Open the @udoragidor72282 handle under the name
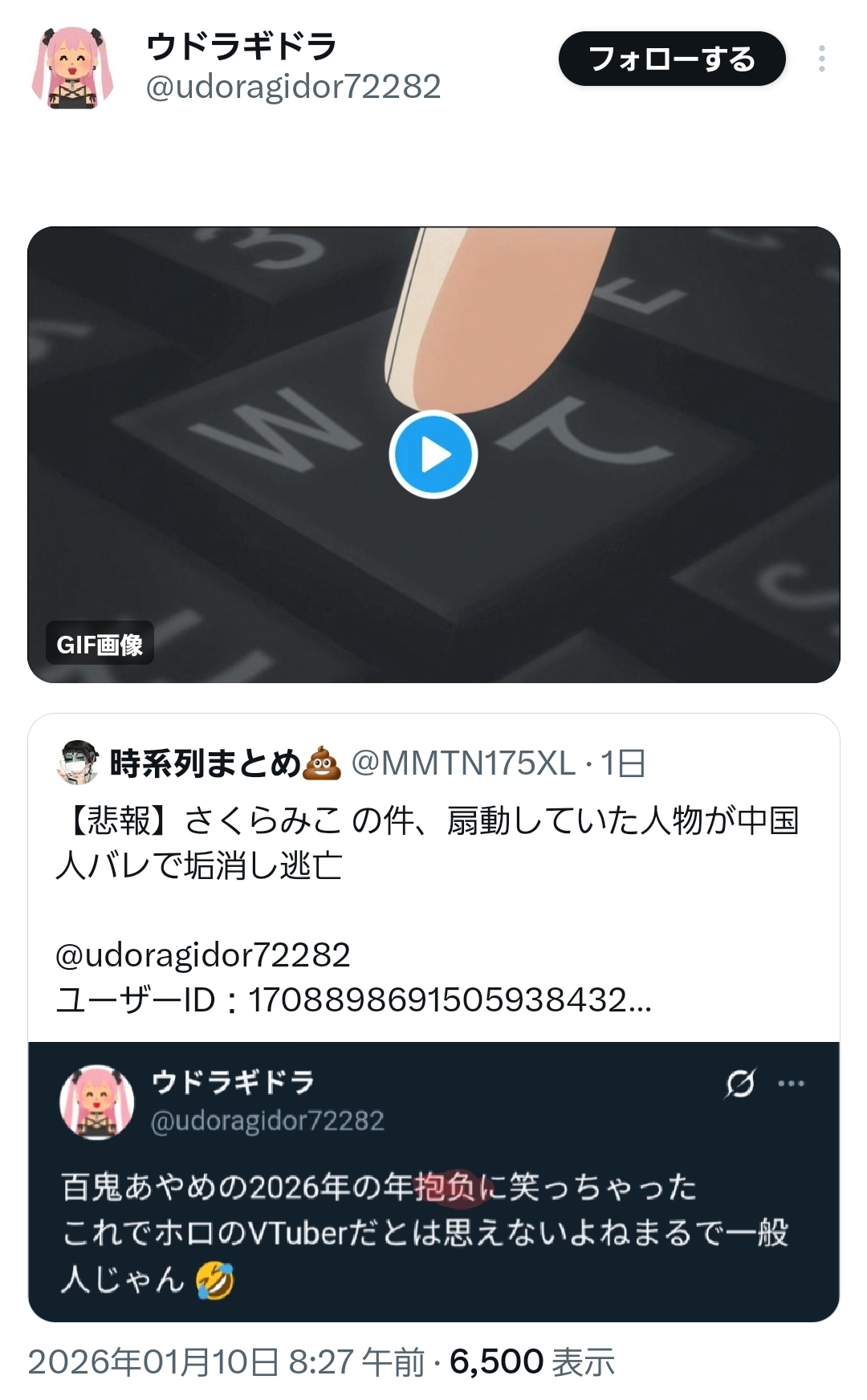867x1400 pixels. 293,87
